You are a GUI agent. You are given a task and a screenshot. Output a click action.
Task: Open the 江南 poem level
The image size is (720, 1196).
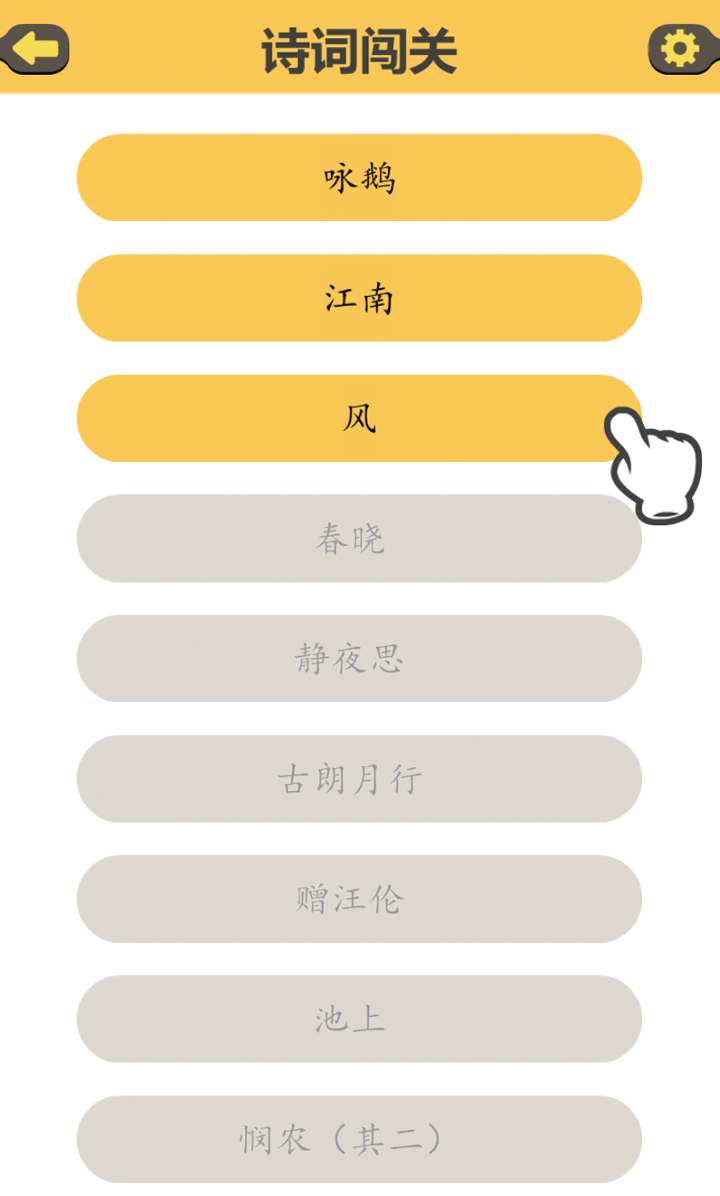pos(359,298)
